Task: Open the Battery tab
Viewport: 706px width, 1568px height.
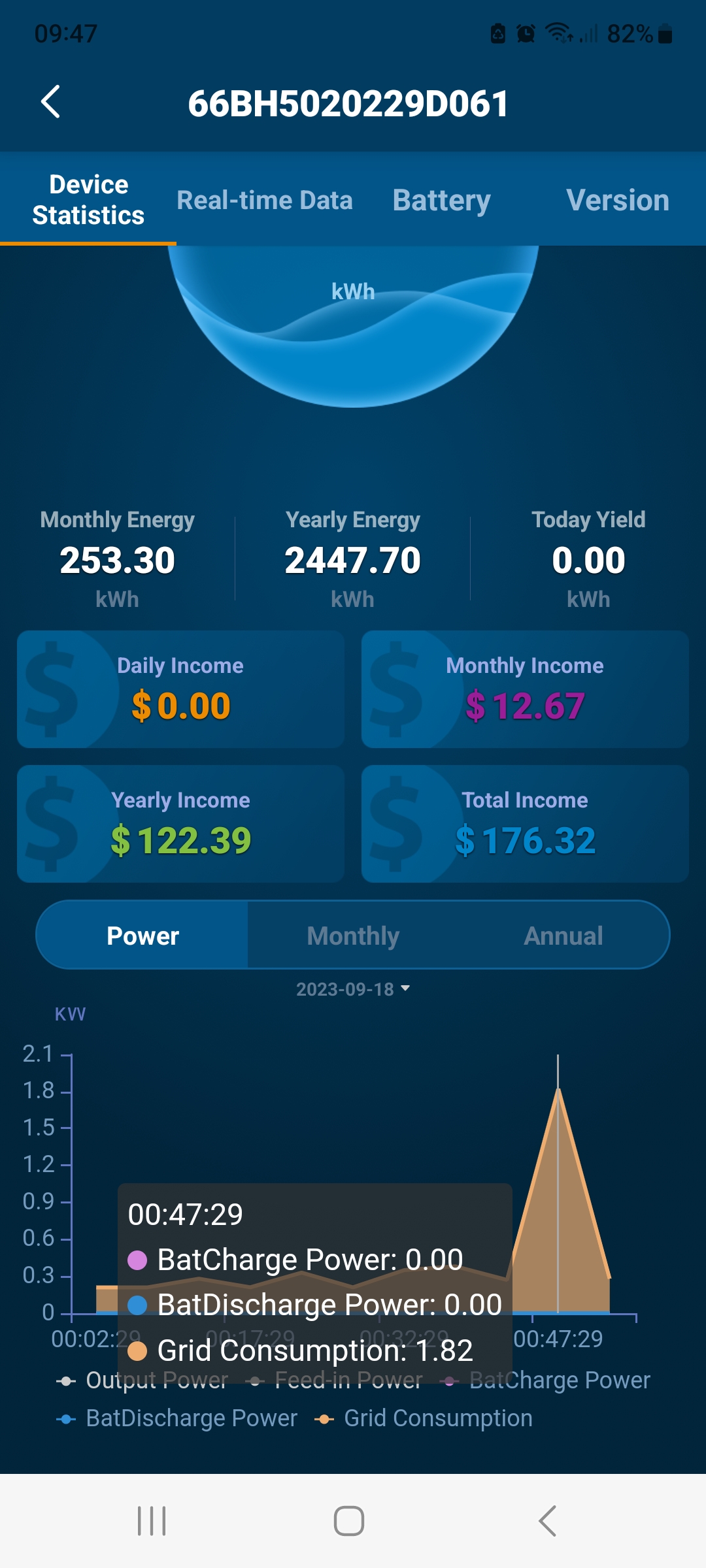Action: pyautogui.click(x=441, y=200)
